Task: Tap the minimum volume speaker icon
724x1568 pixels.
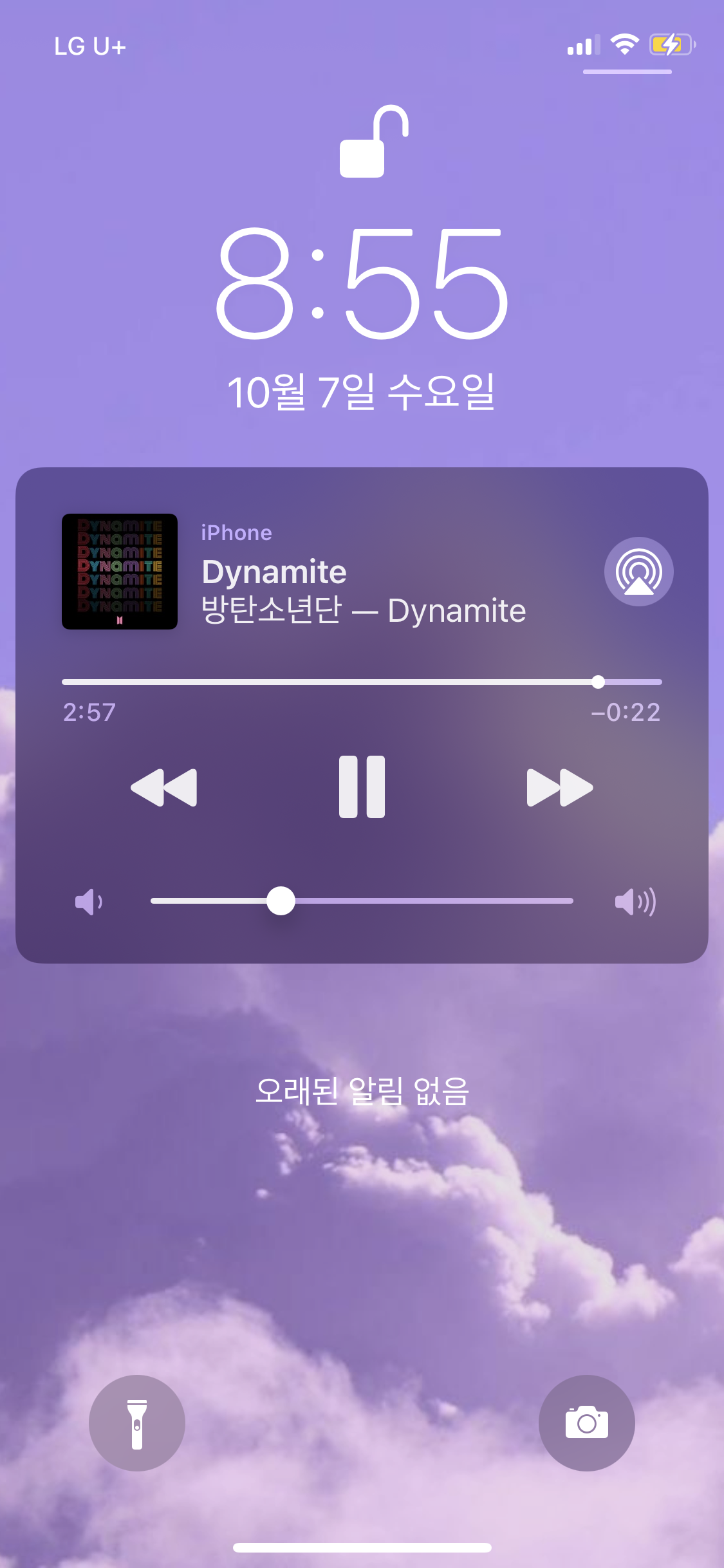Action: [x=88, y=901]
